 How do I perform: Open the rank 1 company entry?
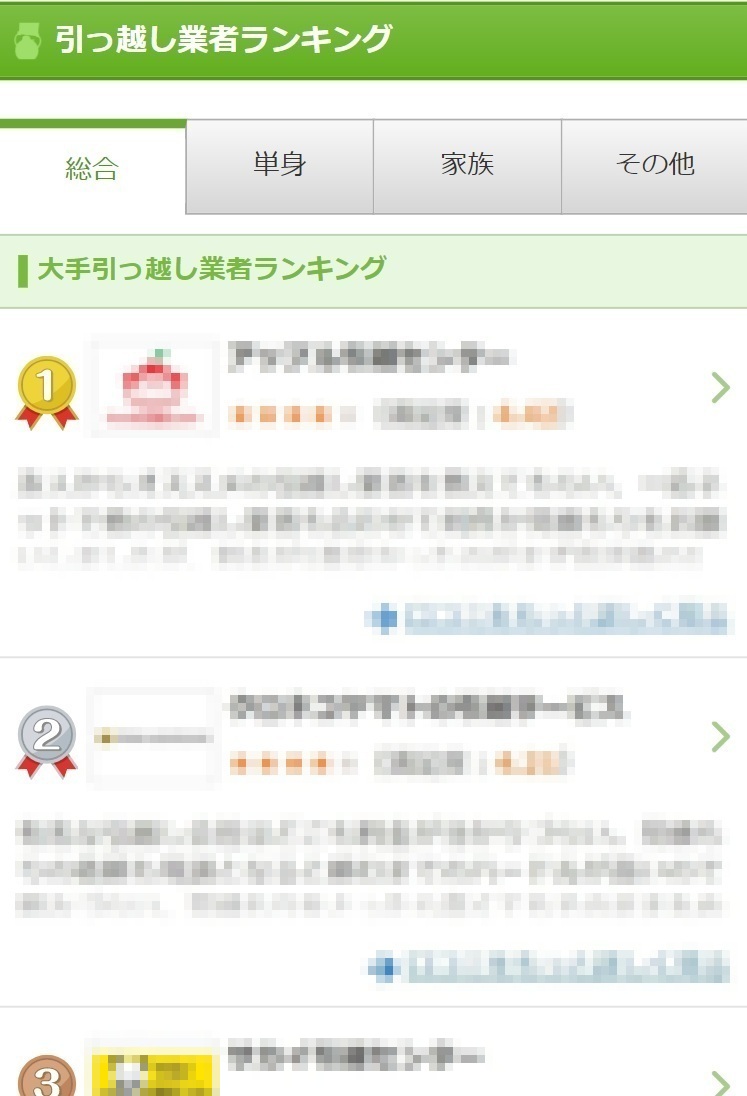click(x=370, y=385)
